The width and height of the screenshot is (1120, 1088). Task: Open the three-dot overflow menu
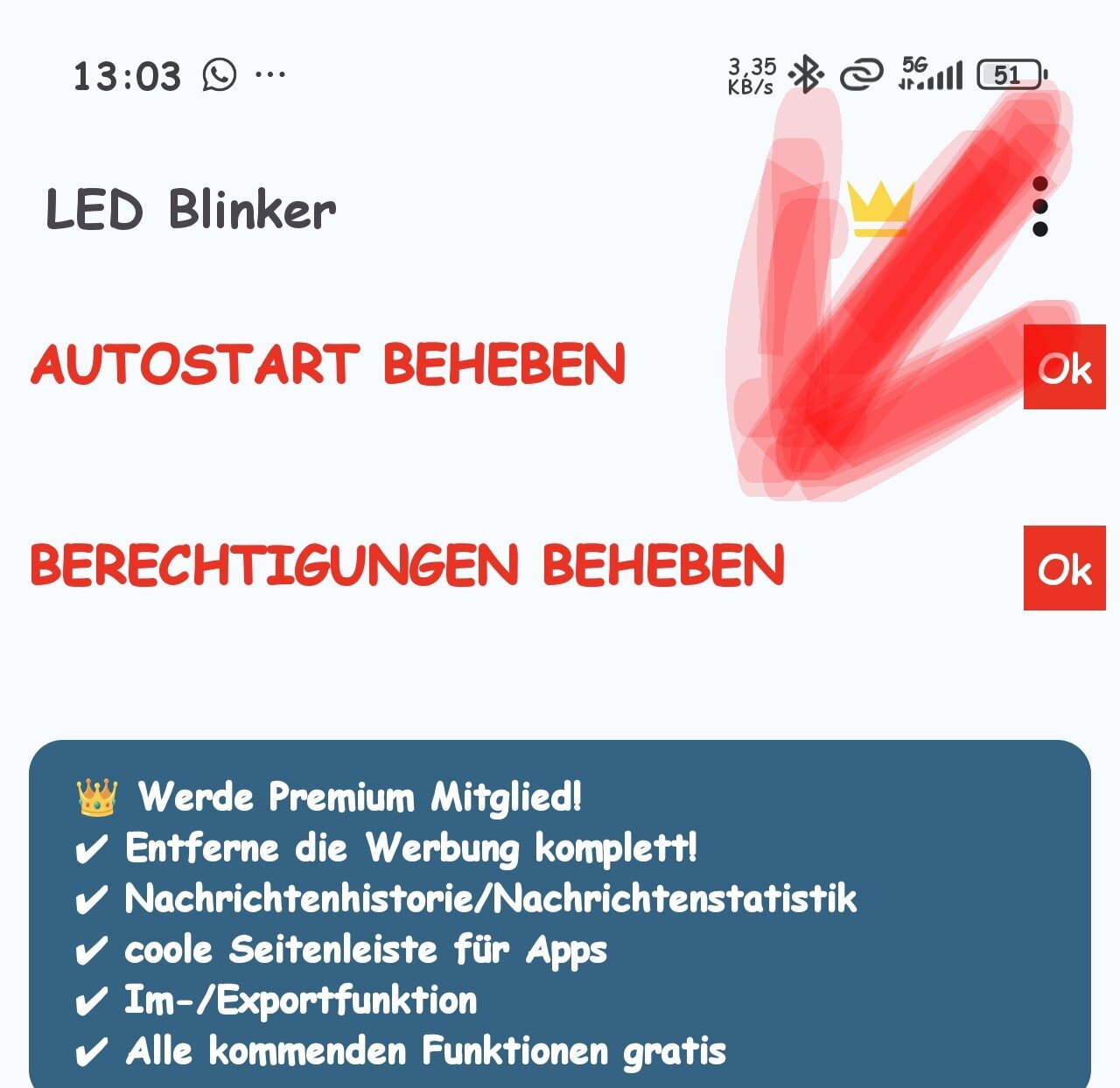(x=1039, y=207)
